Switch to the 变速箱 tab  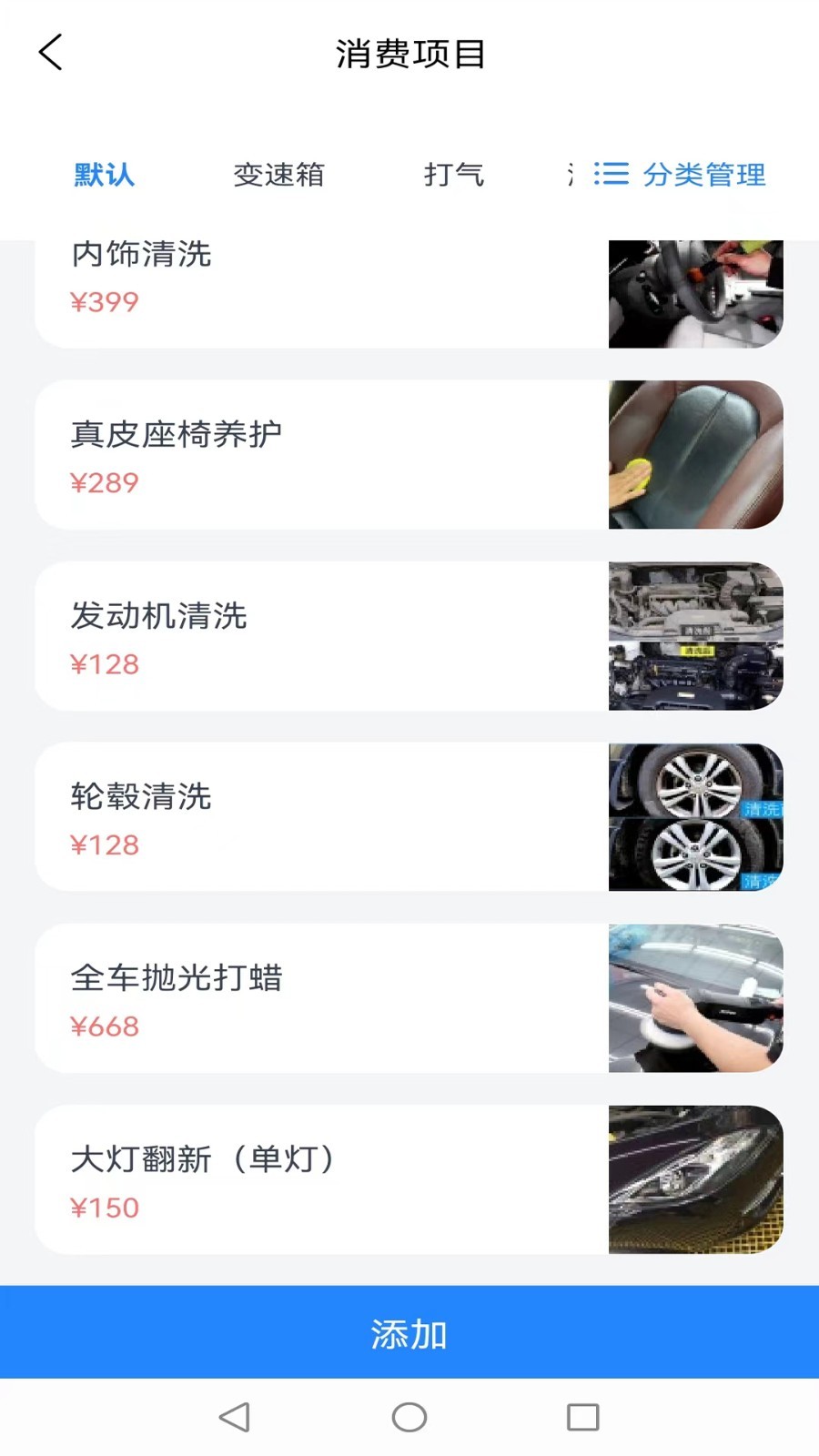coord(281,175)
